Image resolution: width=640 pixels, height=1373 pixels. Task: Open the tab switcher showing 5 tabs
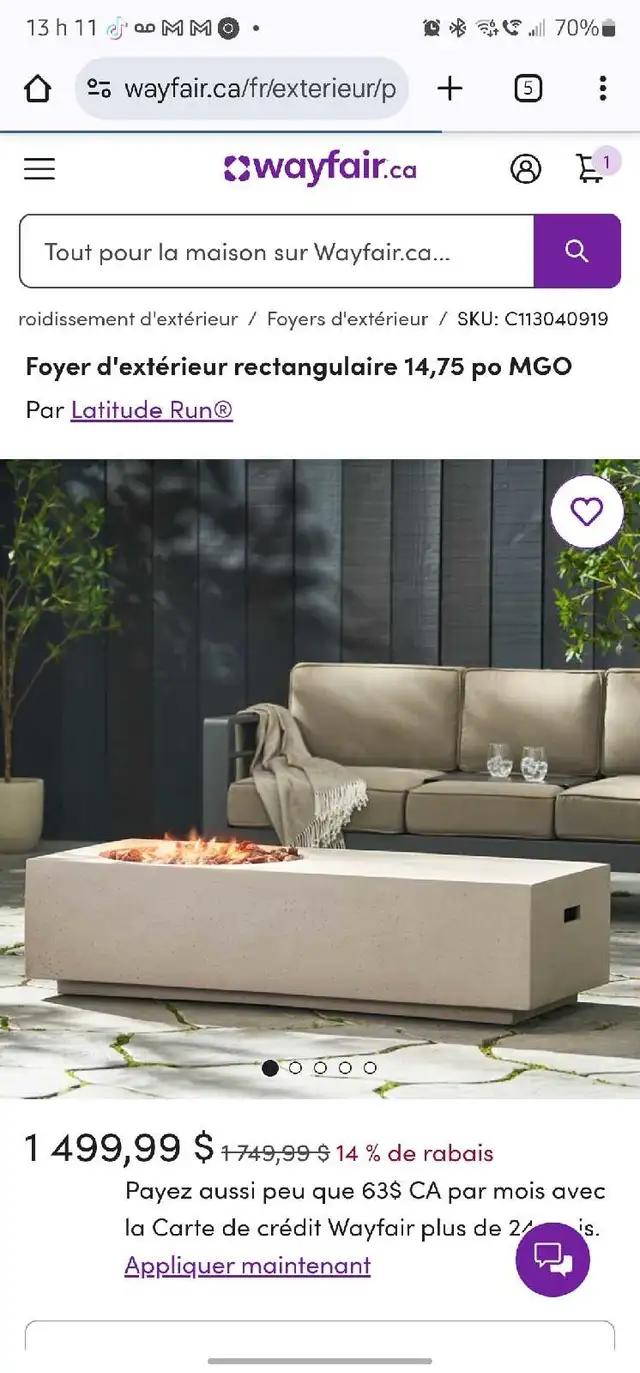click(528, 89)
